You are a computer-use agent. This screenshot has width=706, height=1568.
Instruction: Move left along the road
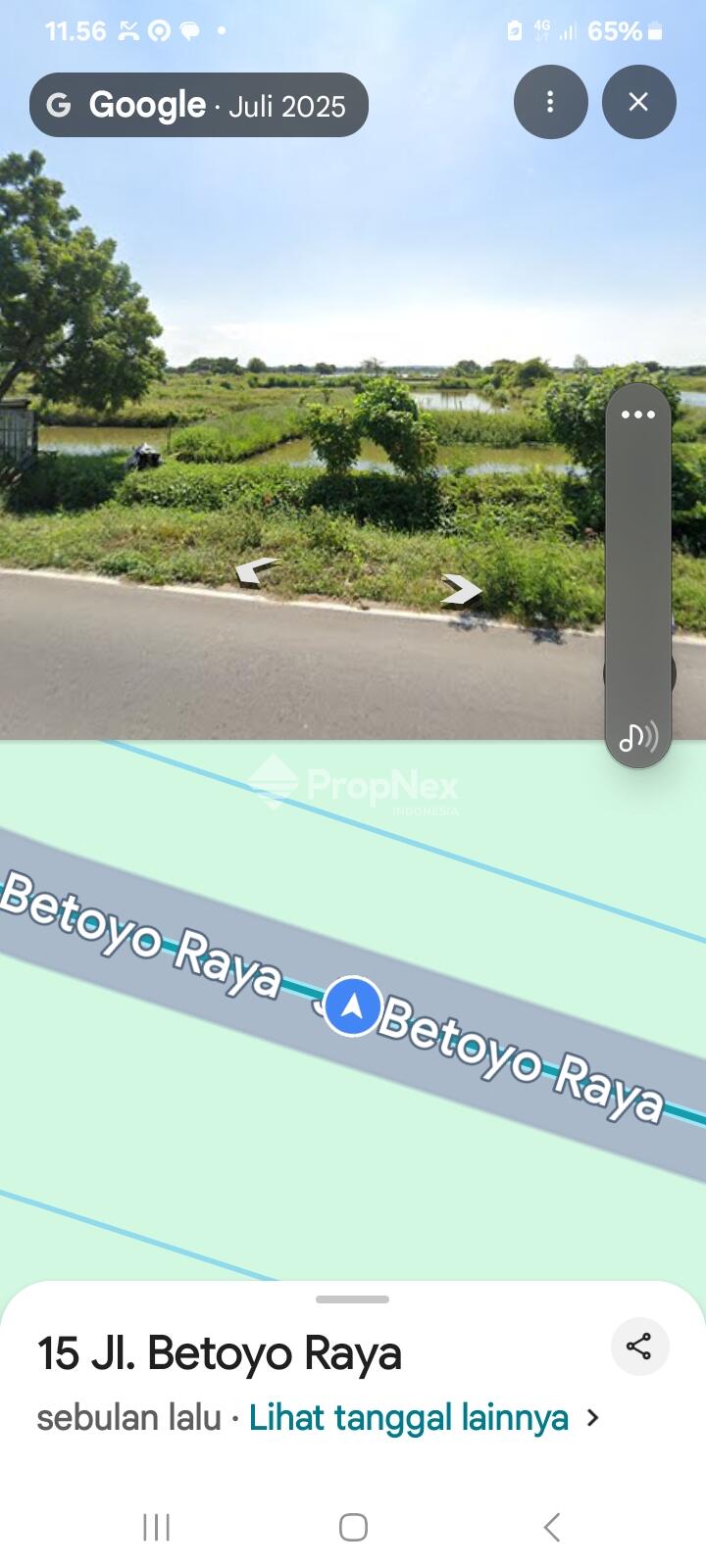coord(257,570)
